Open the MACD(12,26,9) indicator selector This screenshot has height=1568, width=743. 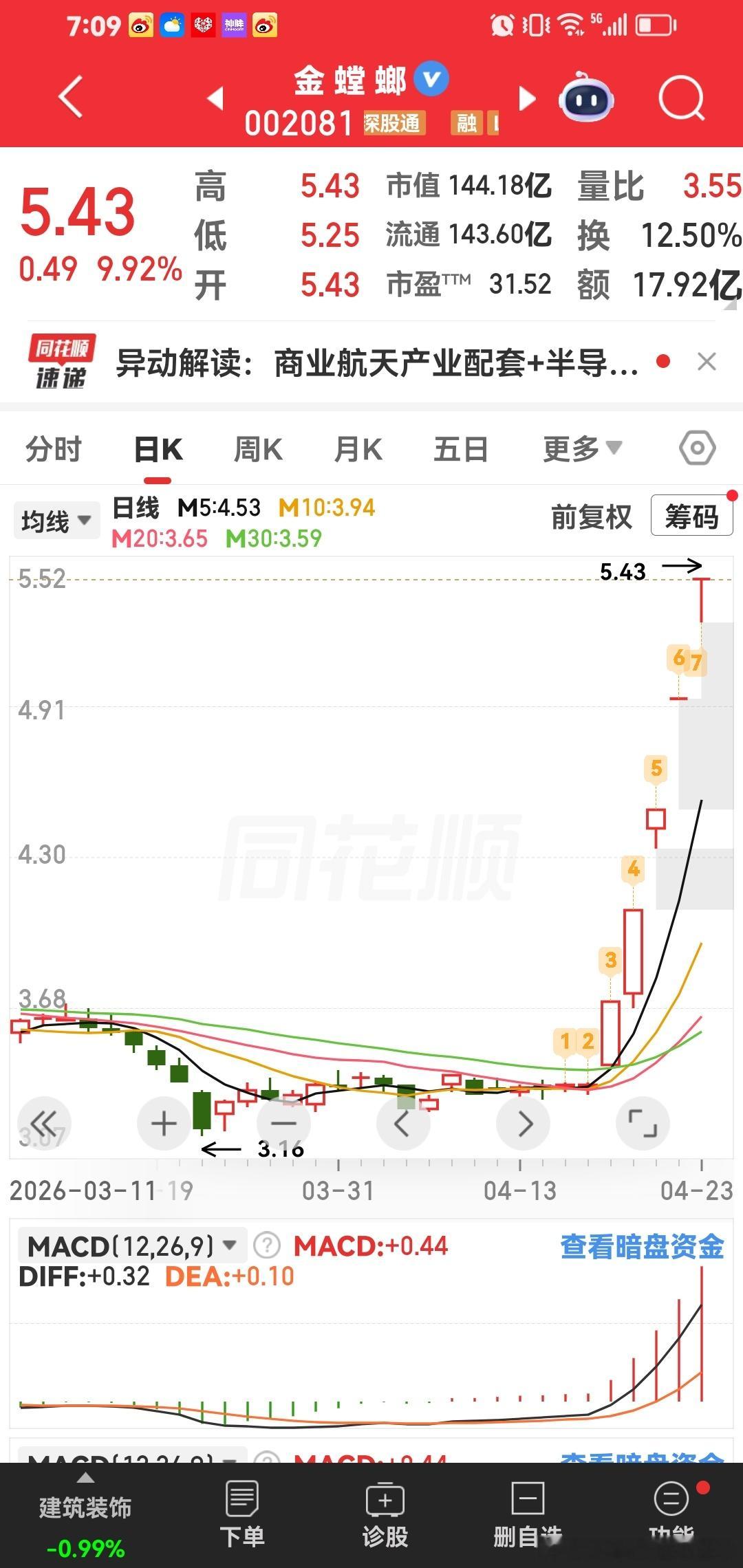[127, 1246]
